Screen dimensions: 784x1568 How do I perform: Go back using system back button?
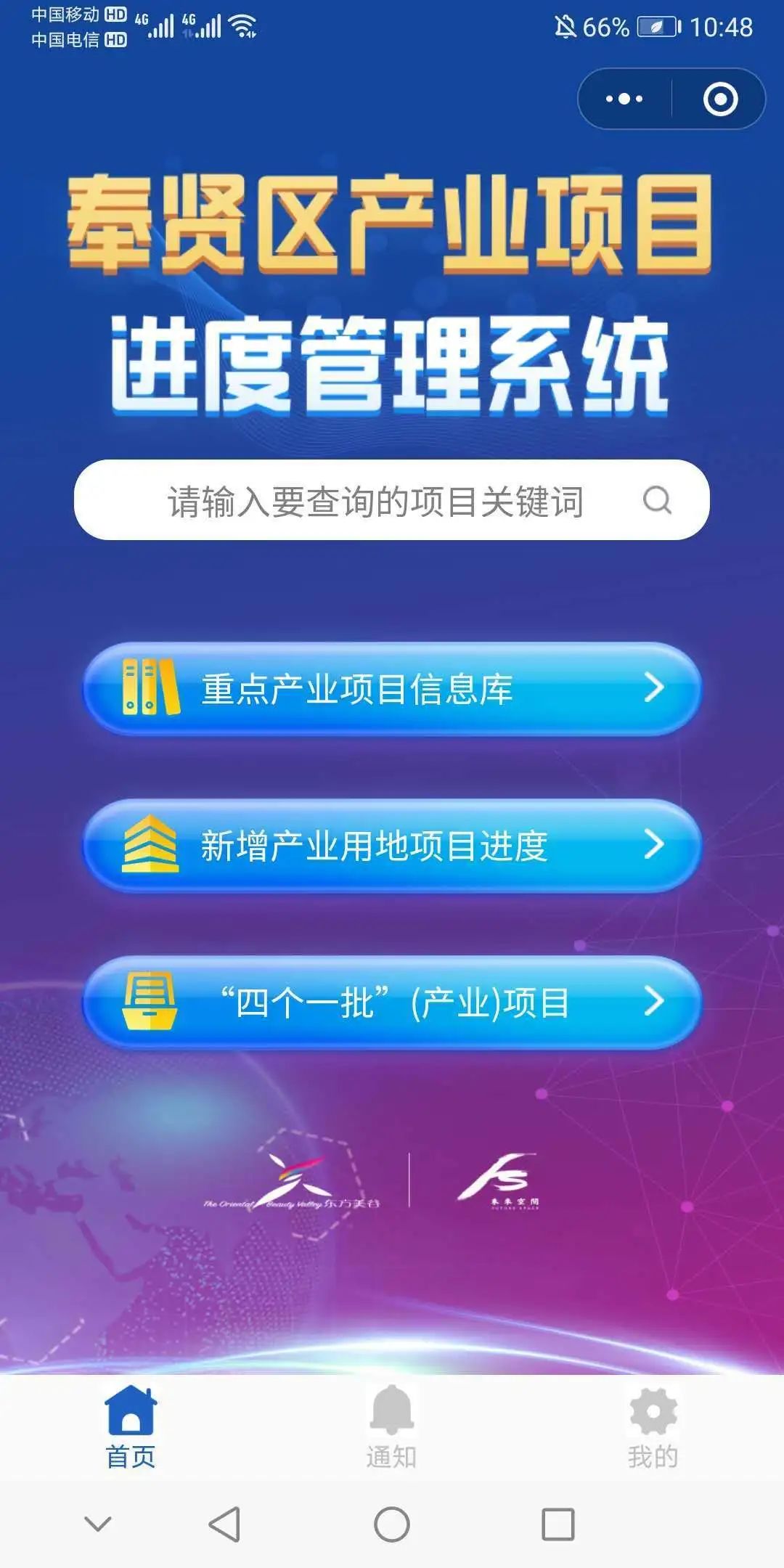coord(224,1524)
